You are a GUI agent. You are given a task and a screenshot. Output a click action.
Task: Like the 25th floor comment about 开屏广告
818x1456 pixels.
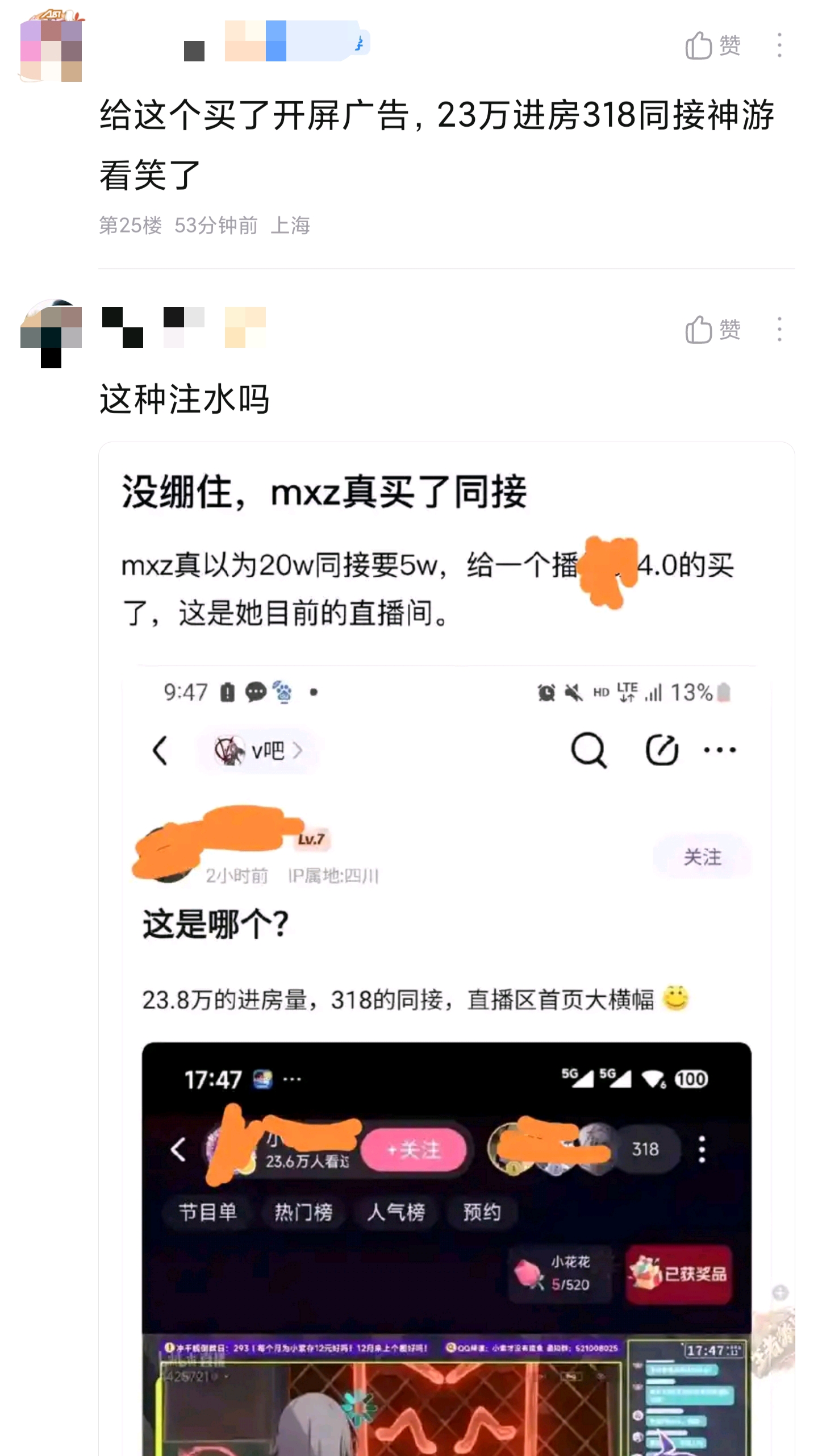coord(713,45)
